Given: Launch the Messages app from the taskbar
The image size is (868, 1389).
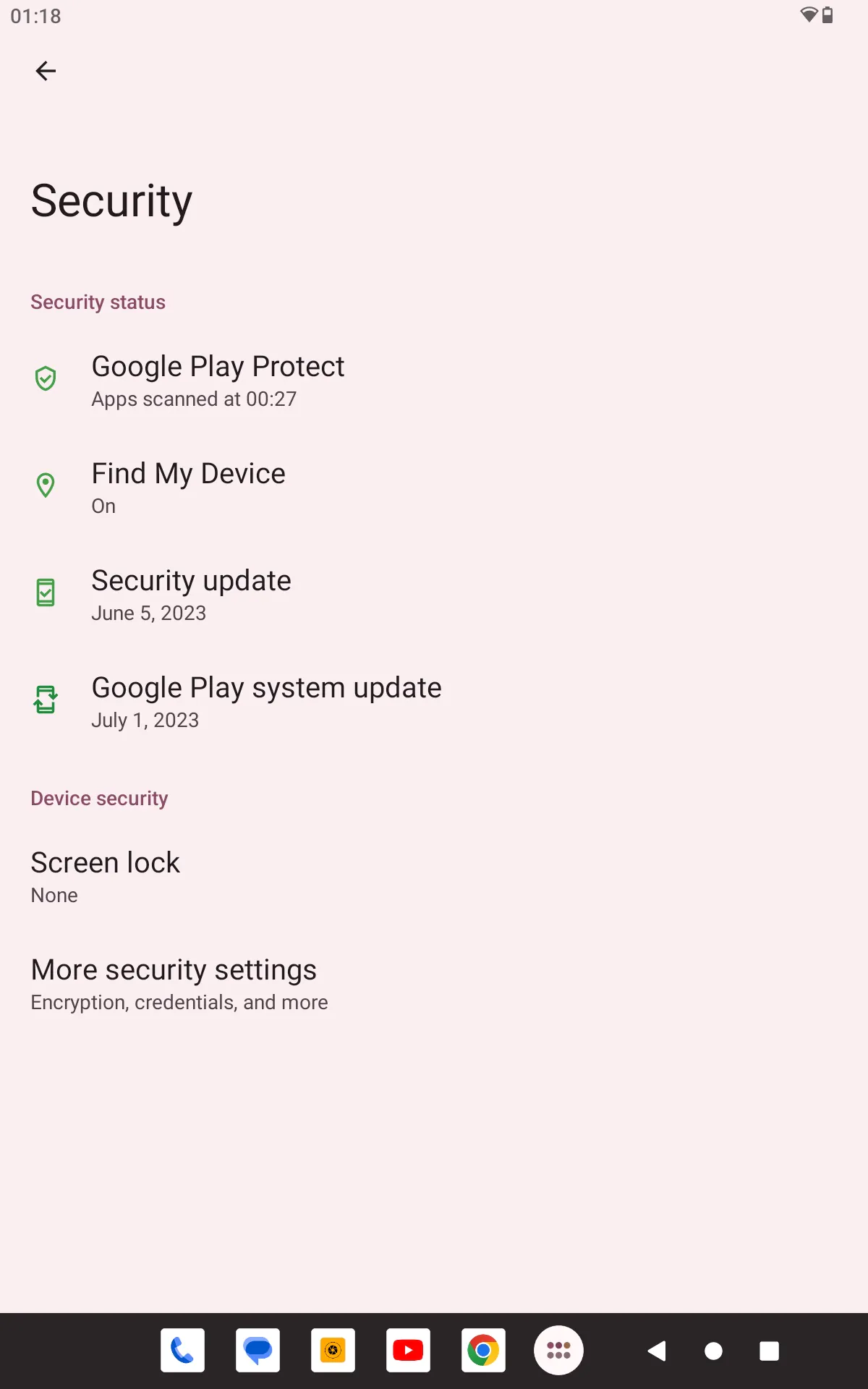Looking at the screenshot, I should (258, 1351).
